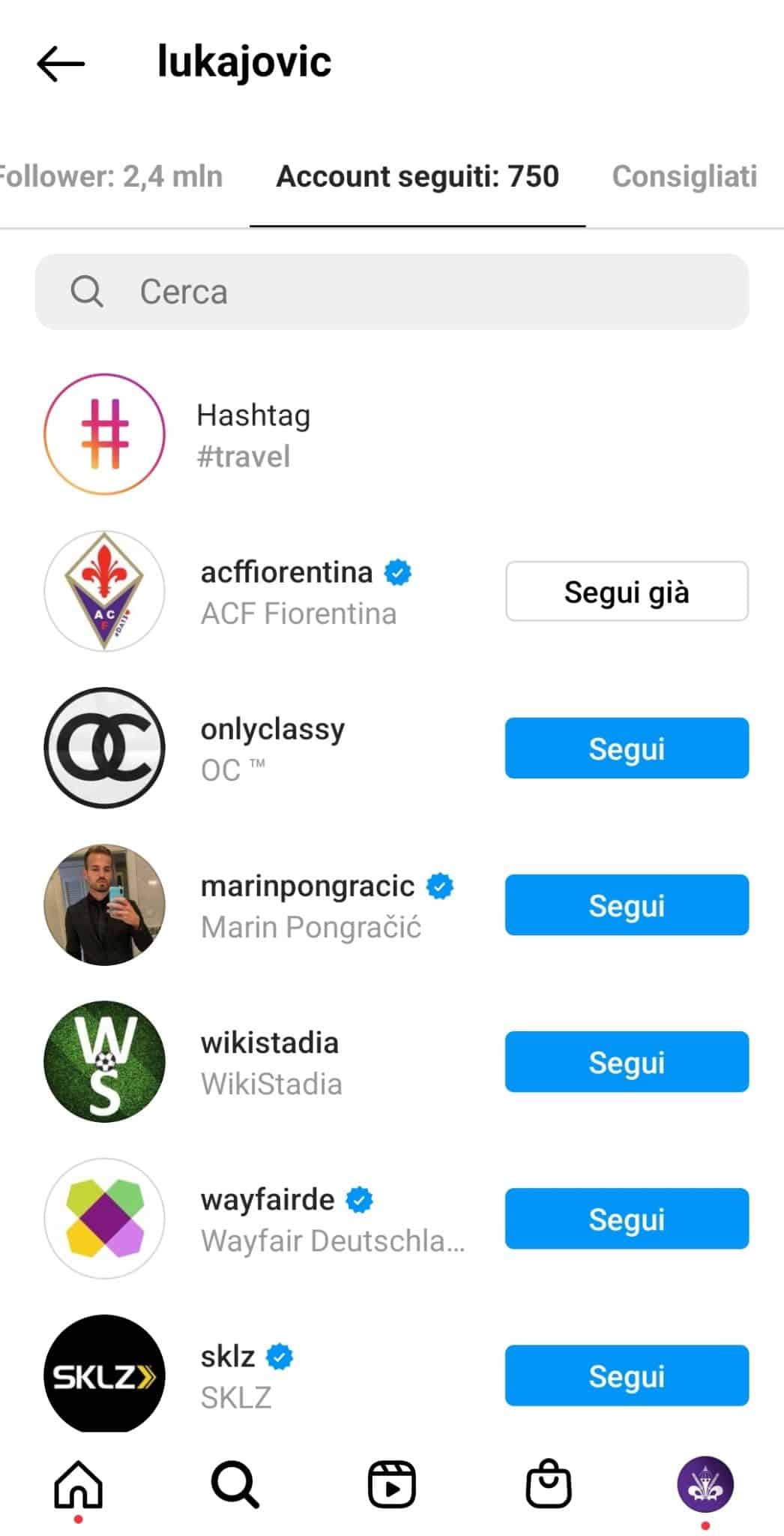
Task: Open the Shop bag tab
Action: pos(549,1485)
